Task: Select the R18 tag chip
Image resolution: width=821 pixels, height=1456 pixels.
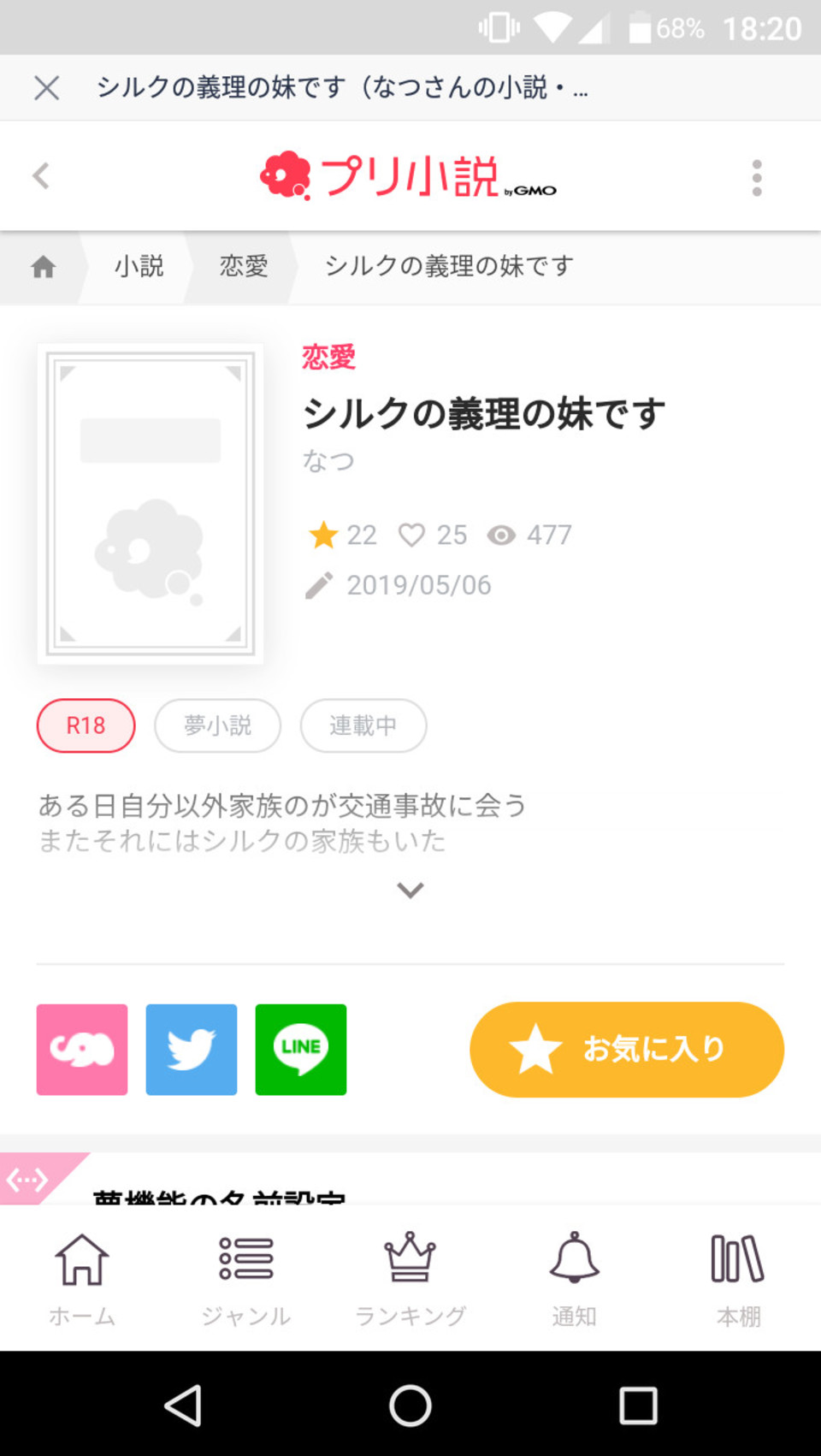Action: click(x=86, y=725)
